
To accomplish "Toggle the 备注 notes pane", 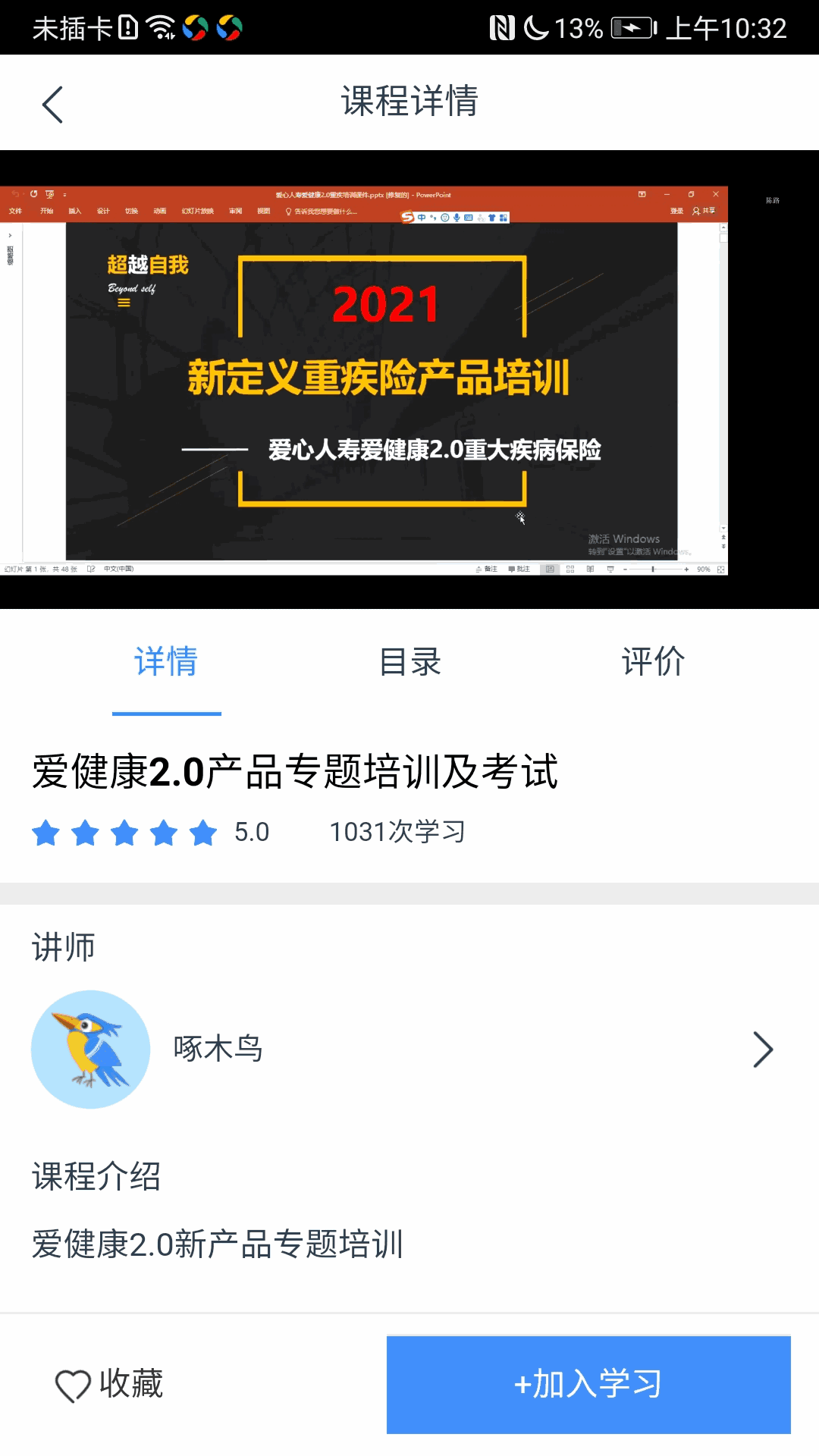I will click(488, 569).
